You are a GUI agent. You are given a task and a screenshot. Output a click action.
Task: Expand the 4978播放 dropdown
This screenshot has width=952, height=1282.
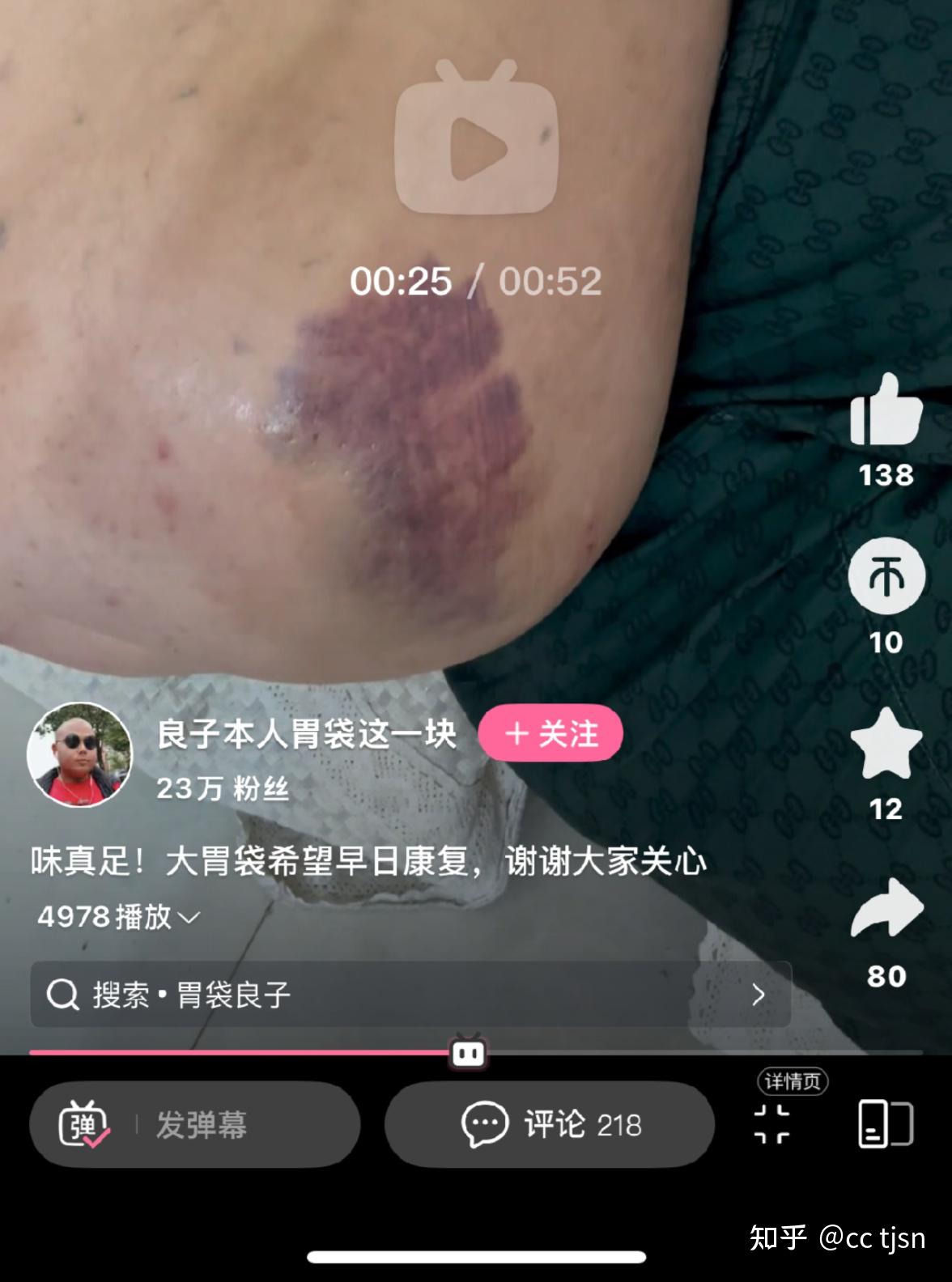pos(118,917)
